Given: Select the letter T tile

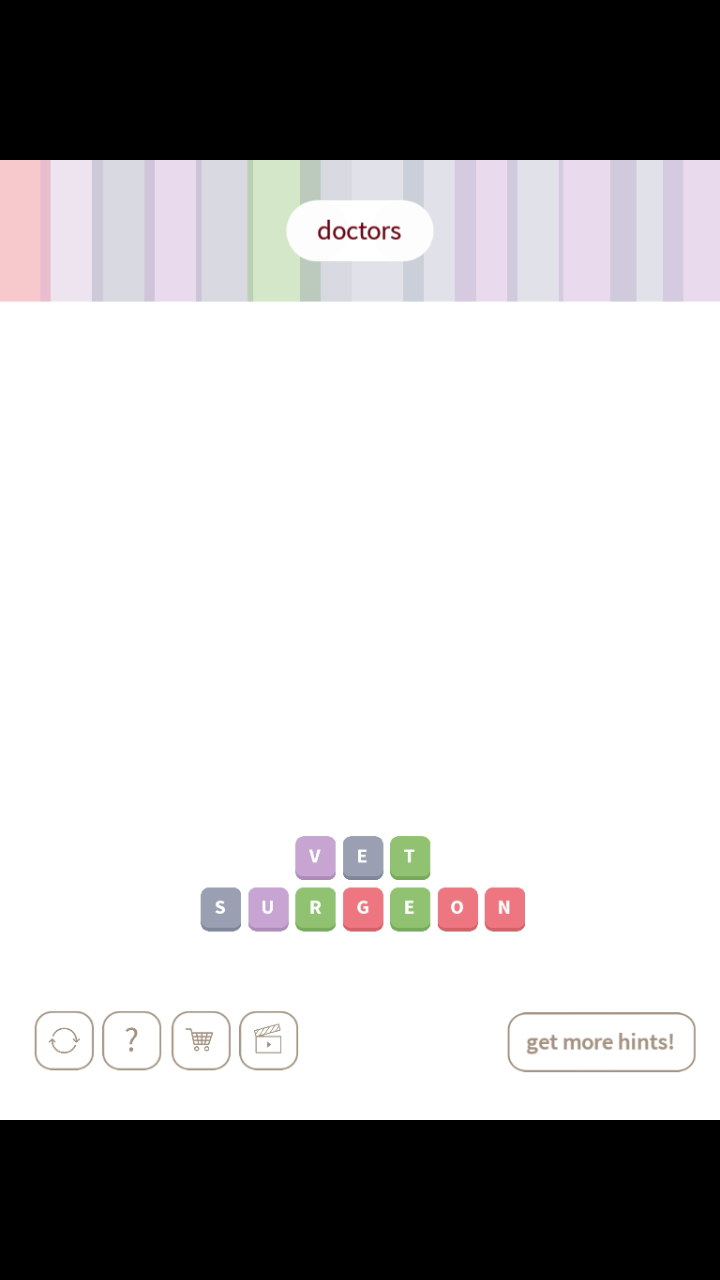Looking at the screenshot, I should point(409,857).
